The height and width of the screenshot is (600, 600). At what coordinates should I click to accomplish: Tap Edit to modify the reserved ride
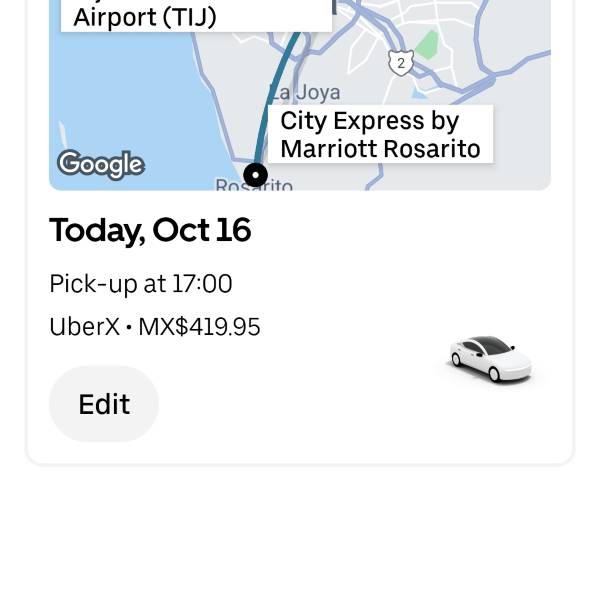click(104, 404)
